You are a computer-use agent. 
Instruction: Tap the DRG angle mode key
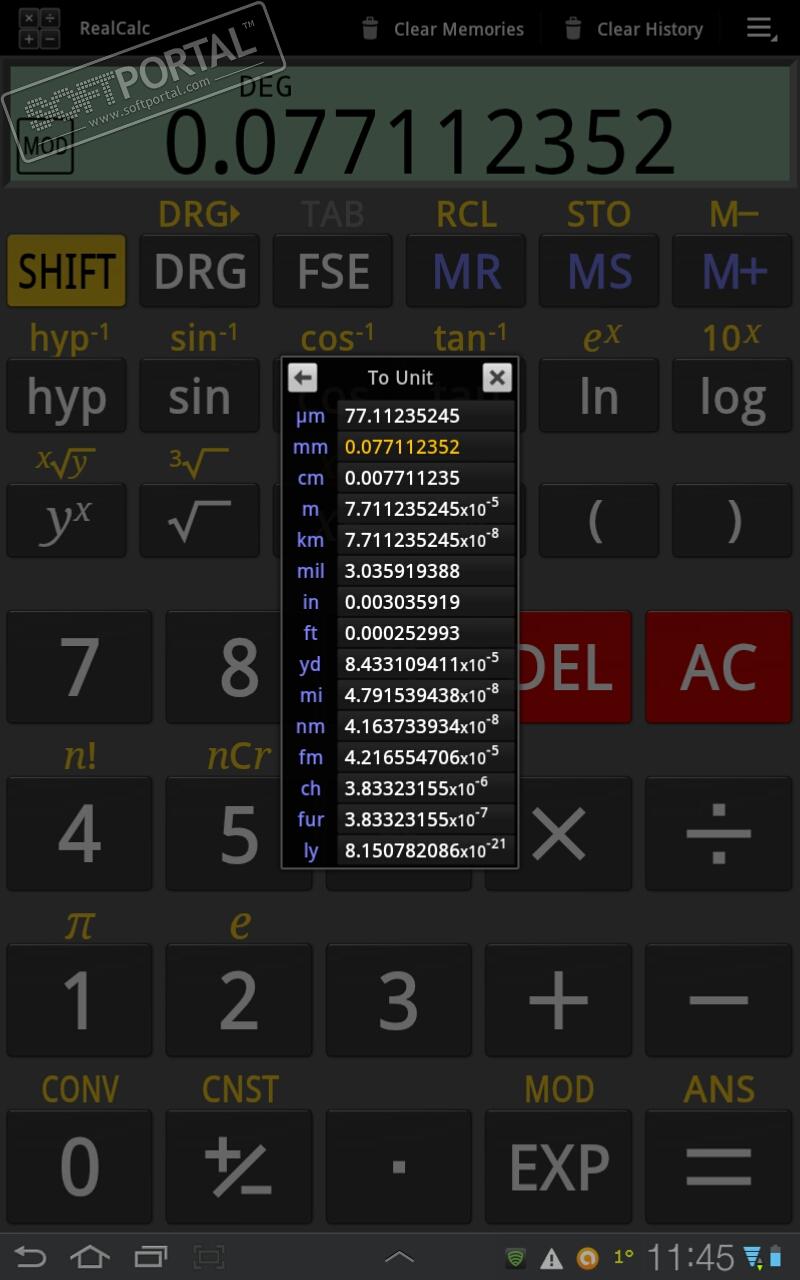tap(200, 271)
